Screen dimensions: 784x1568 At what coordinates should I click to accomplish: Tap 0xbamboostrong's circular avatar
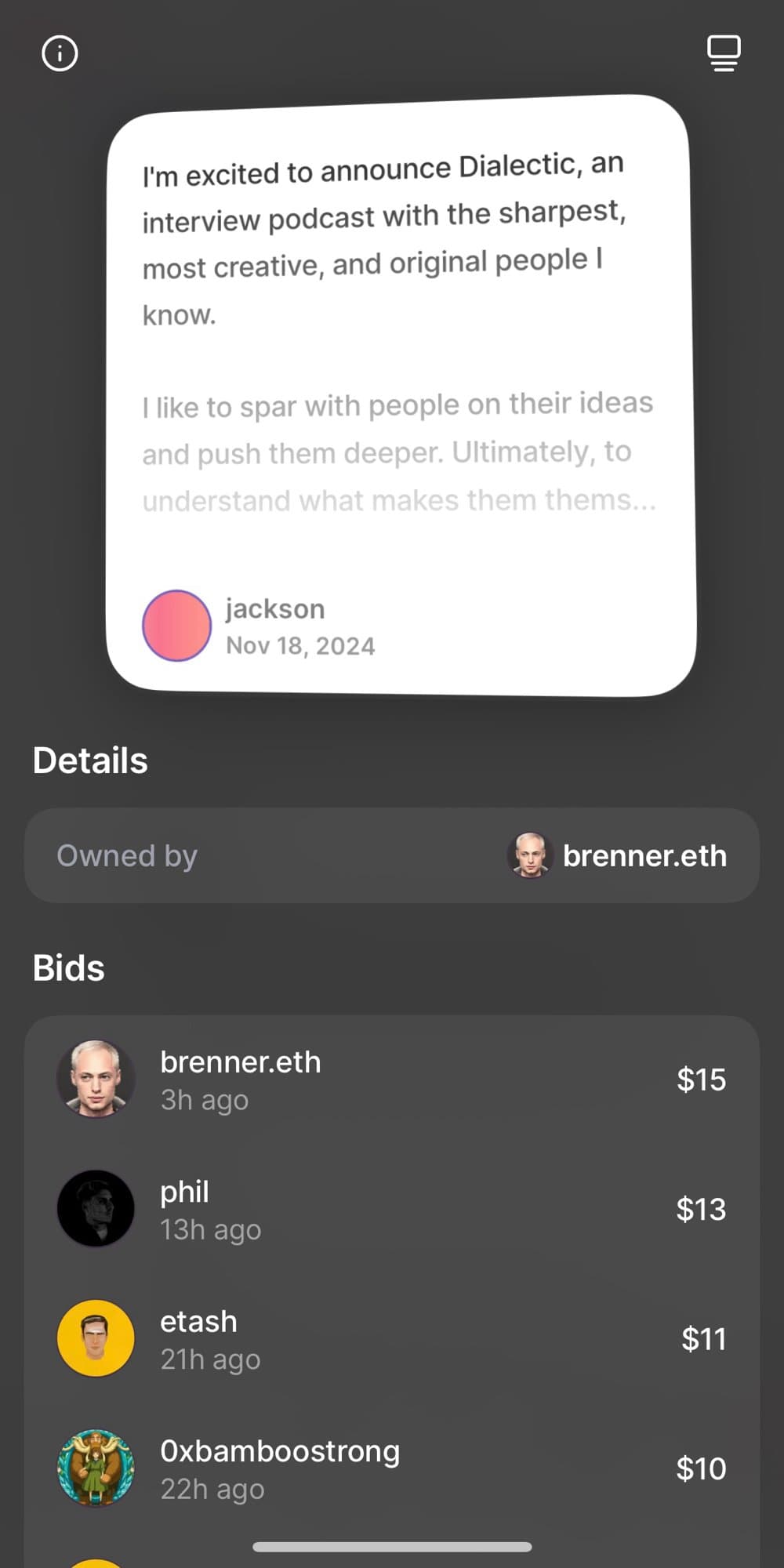tap(96, 1468)
